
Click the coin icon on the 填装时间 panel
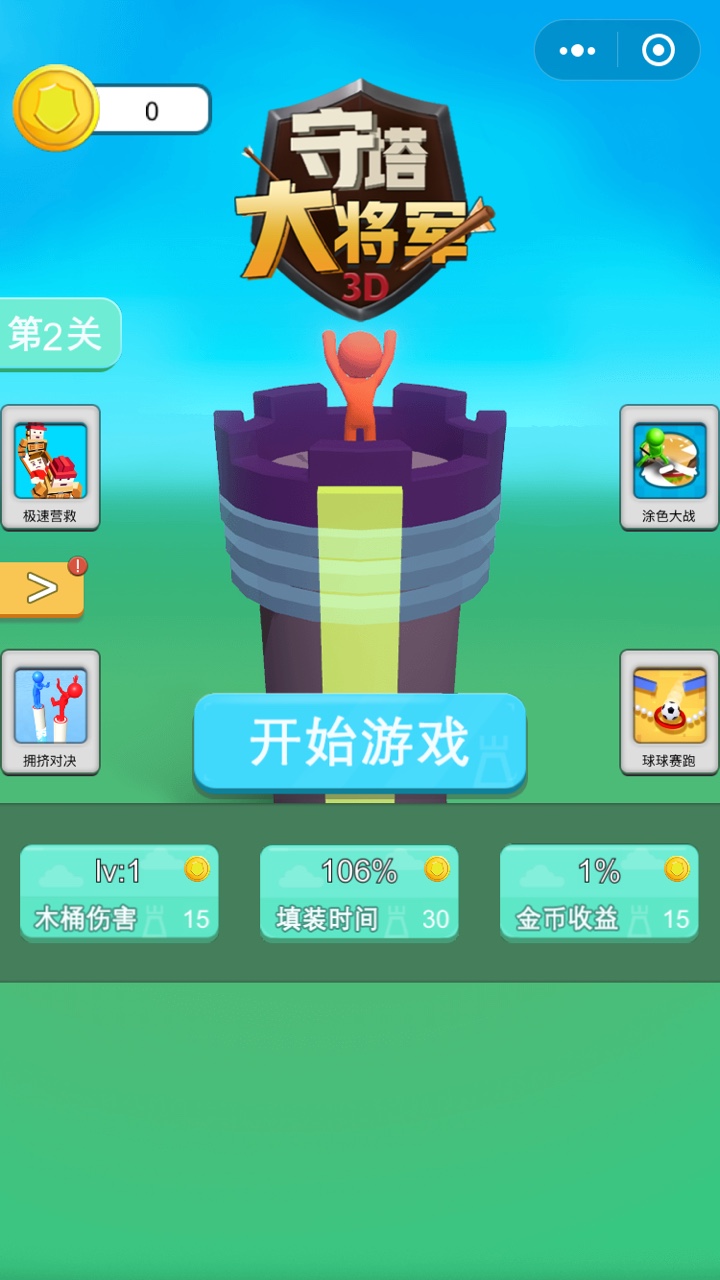(436, 869)
